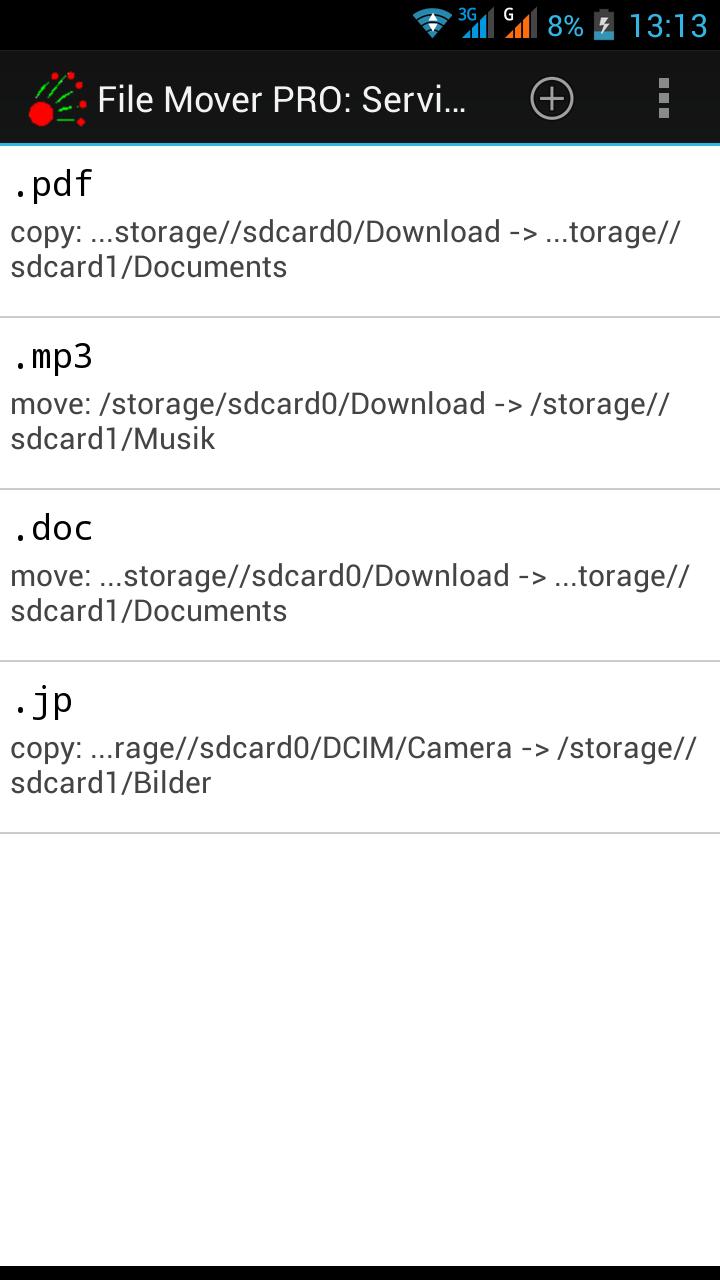The image size is (720, 1280).
Task: Tap the sdcard1/Musik destination for .mp3
Action: (x=112, y=438)
